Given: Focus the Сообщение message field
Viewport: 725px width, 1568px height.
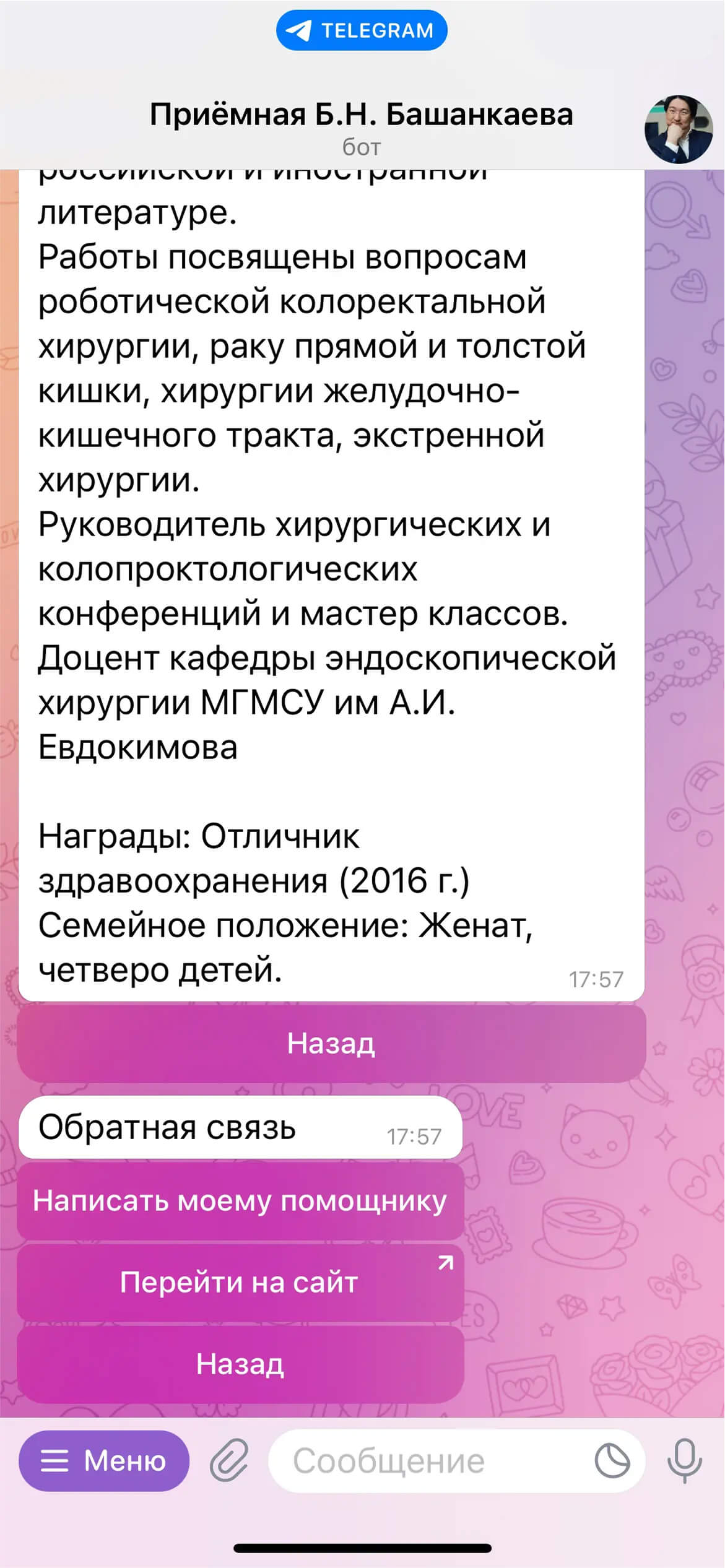Looking at the screenshot, I should point(427,1461).
